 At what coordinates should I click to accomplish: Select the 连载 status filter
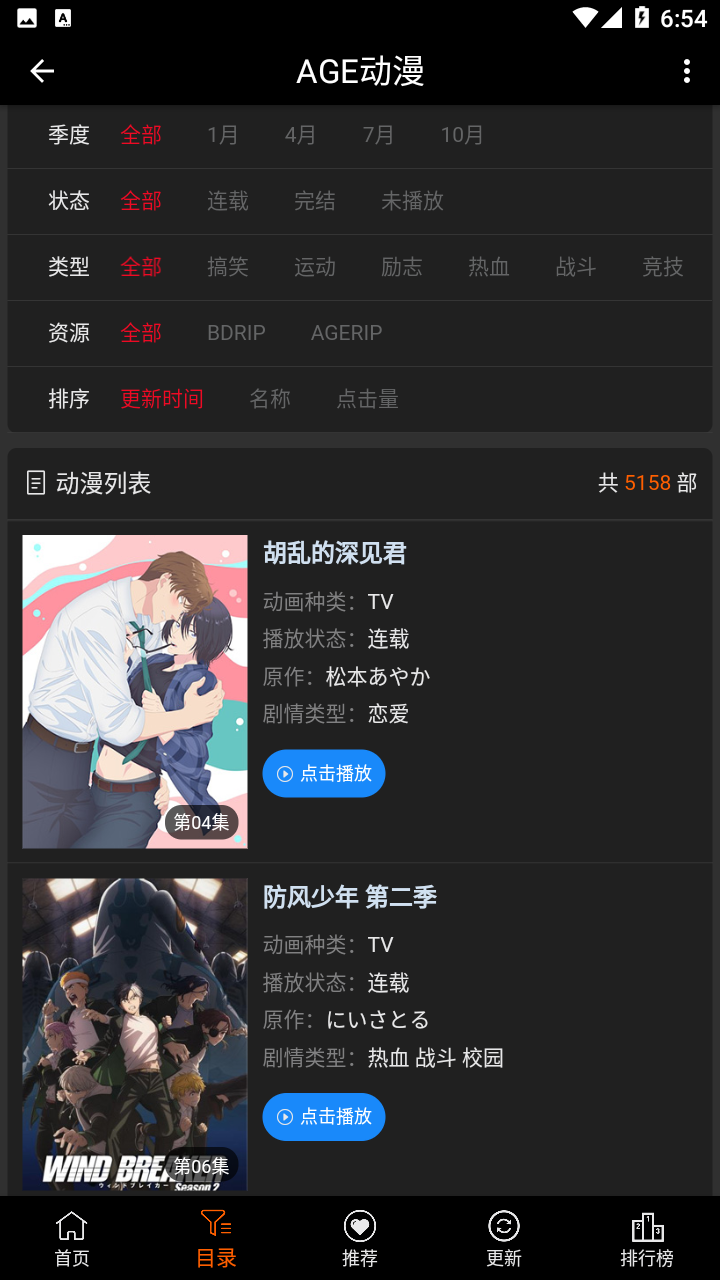point(228,201)
